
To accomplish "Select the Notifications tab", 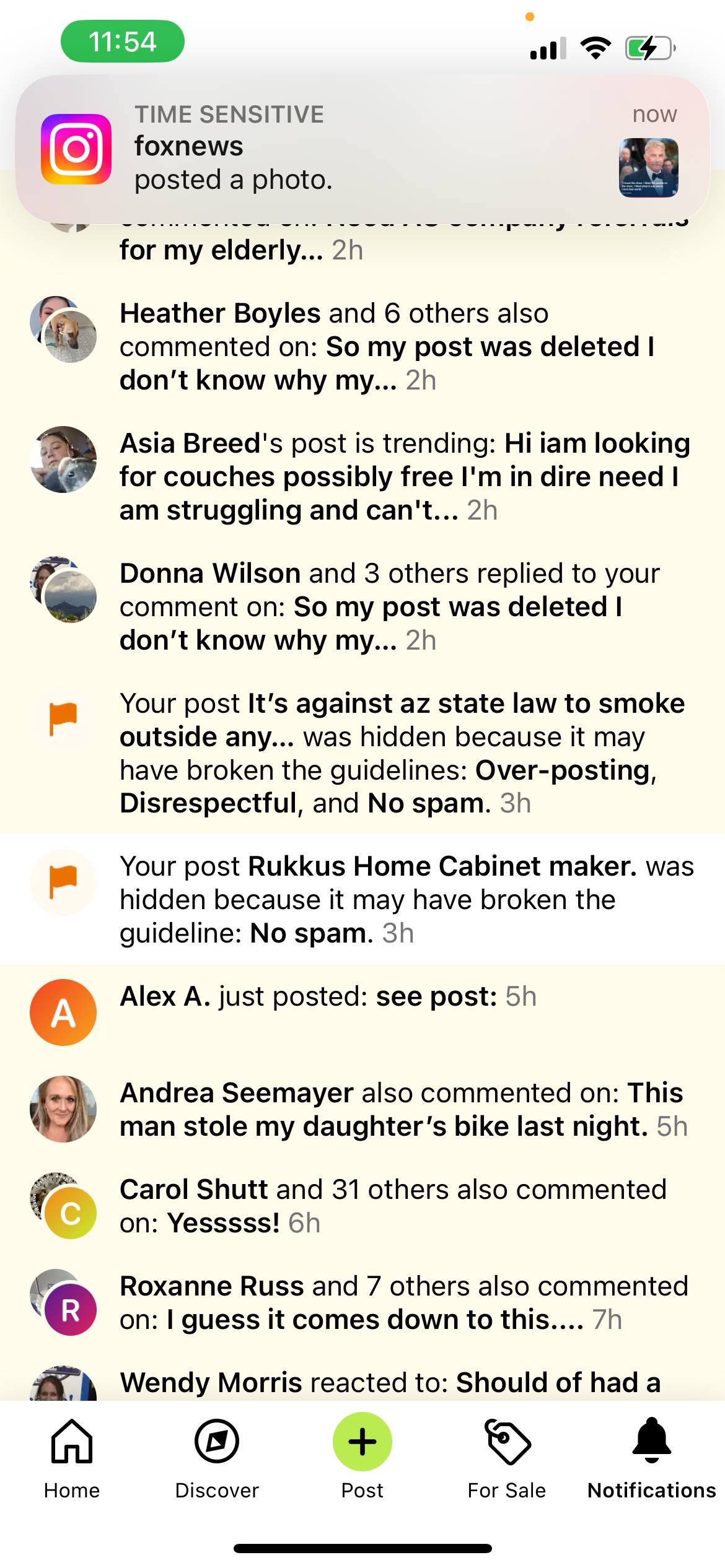I will click(651, 1459).
